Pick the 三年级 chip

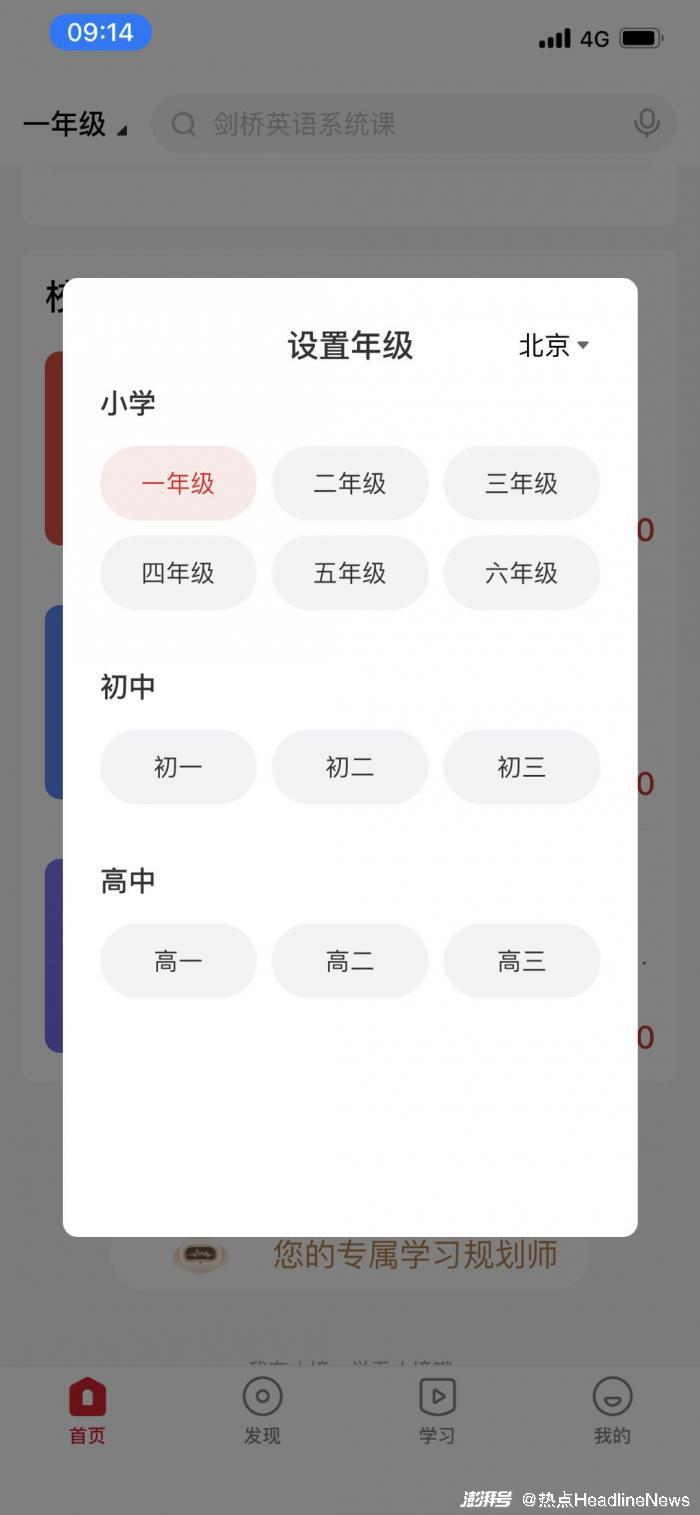tap(521, 484)
